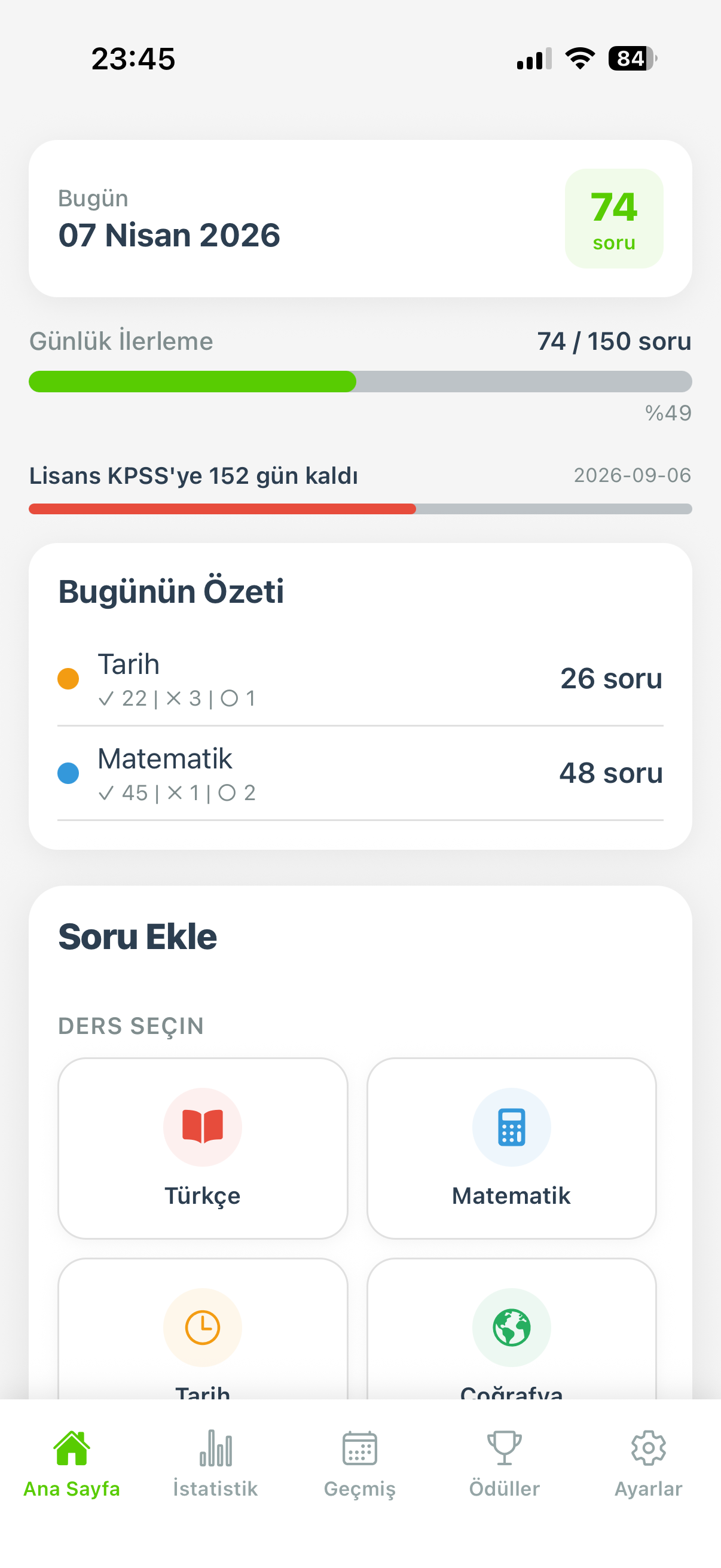Image resolution: width=721 pixels, height=1568 pixels.
Task: Tap the Coğrafya globe icon
Action: click(512, 1328)
